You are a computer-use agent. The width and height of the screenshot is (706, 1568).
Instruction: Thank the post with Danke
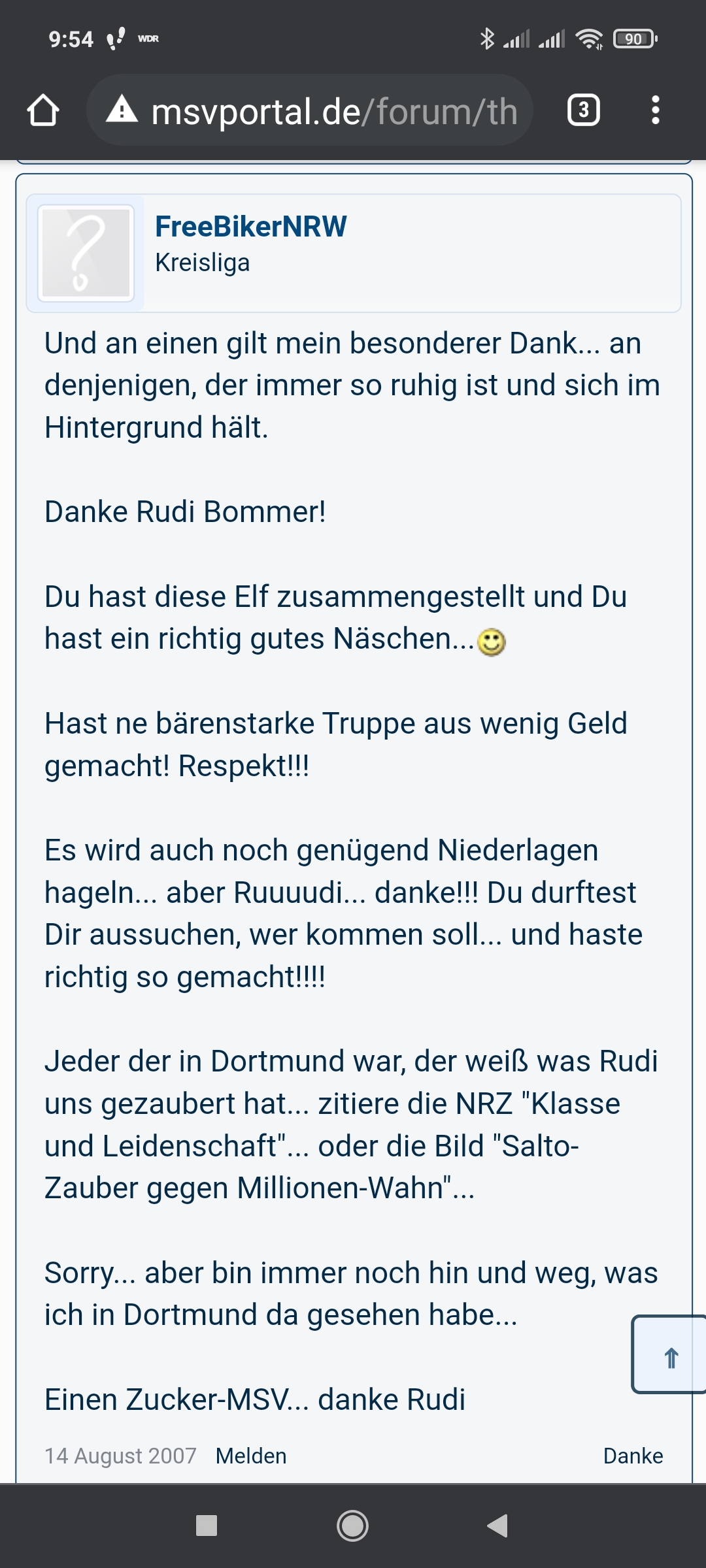click(632, 1456)
